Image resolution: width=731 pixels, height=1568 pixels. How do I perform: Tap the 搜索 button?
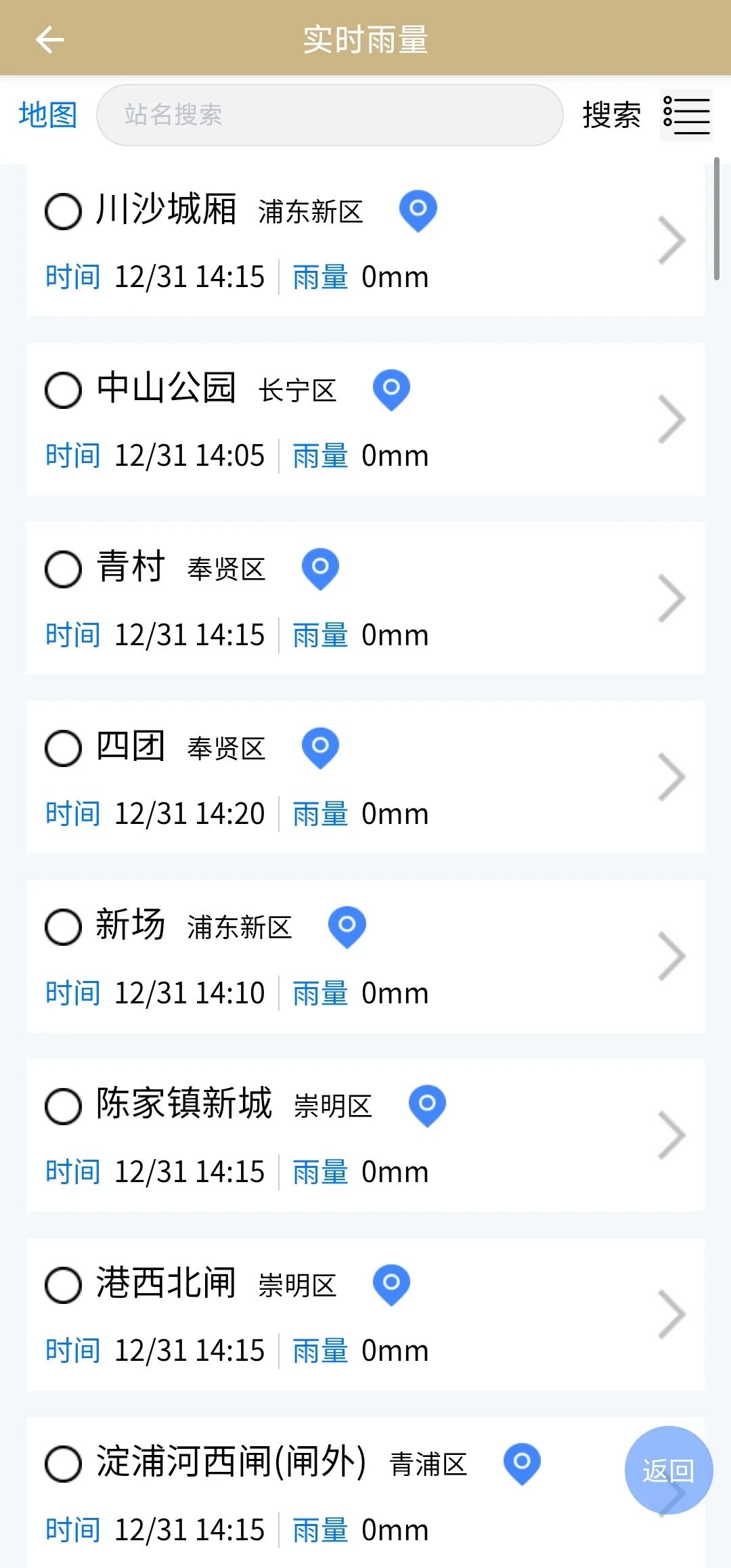[611, 114]
